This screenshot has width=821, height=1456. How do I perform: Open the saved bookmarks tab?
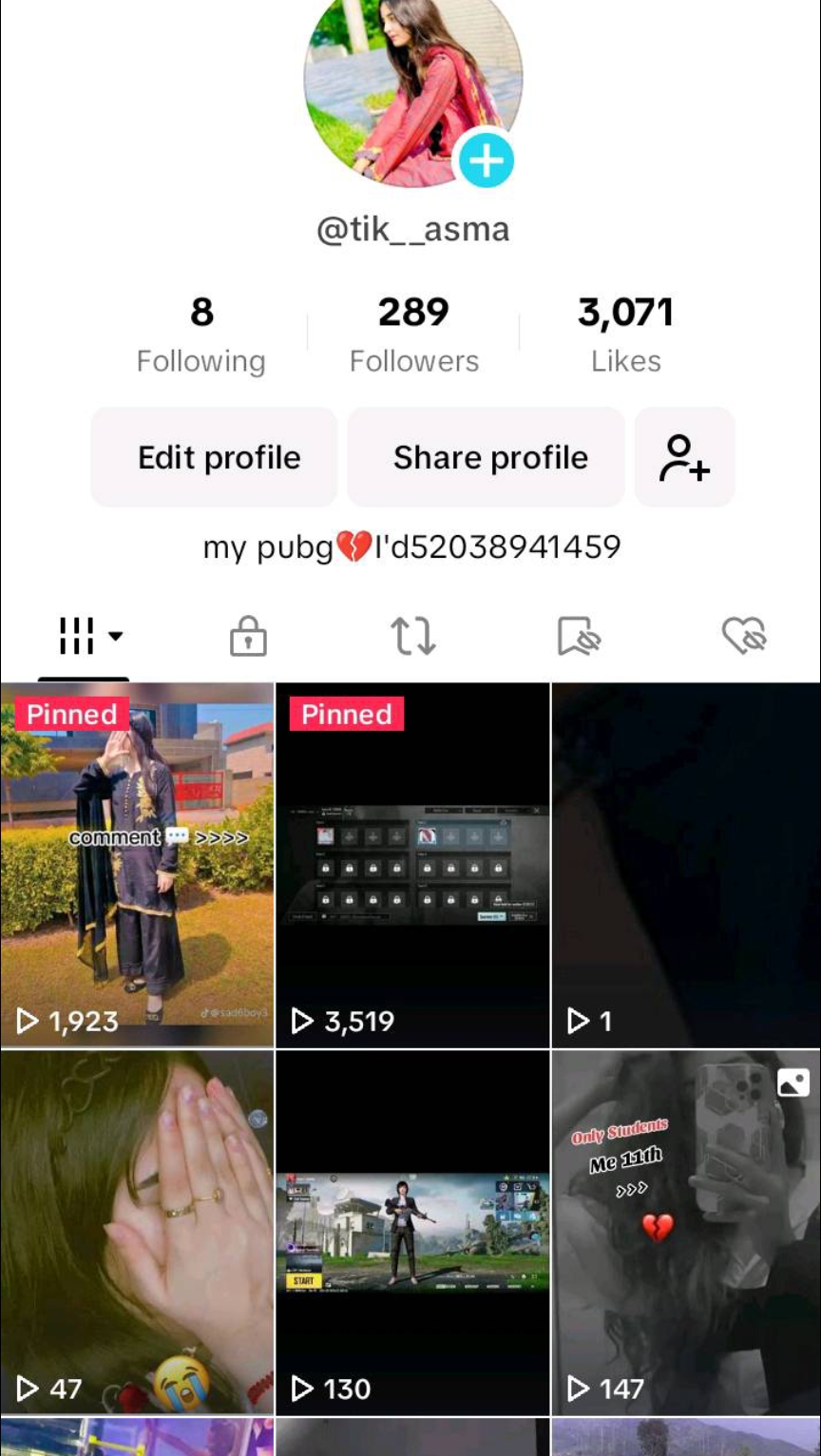click(x=579, y=636)
